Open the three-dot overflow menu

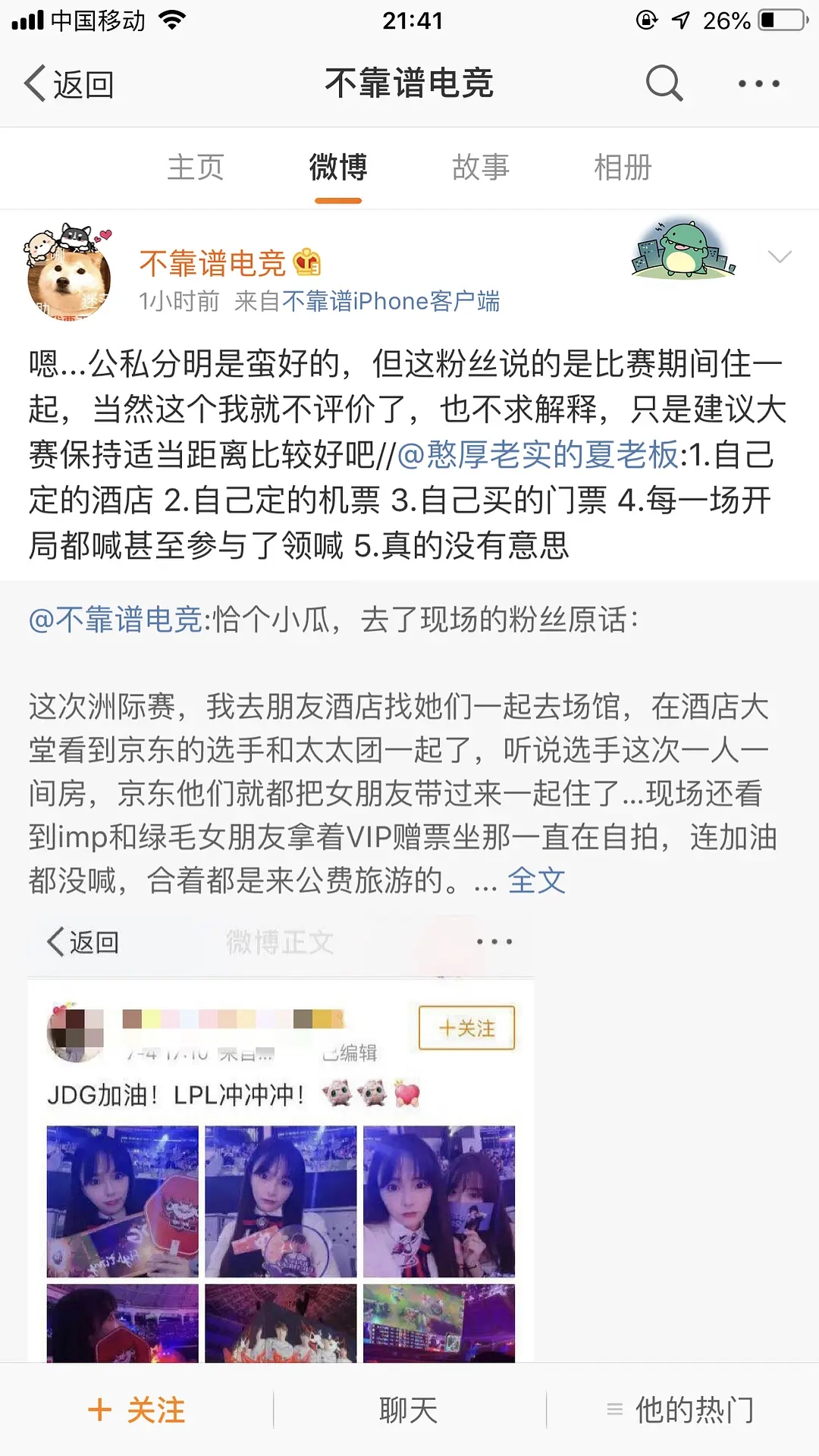click(x=758, y=83)
